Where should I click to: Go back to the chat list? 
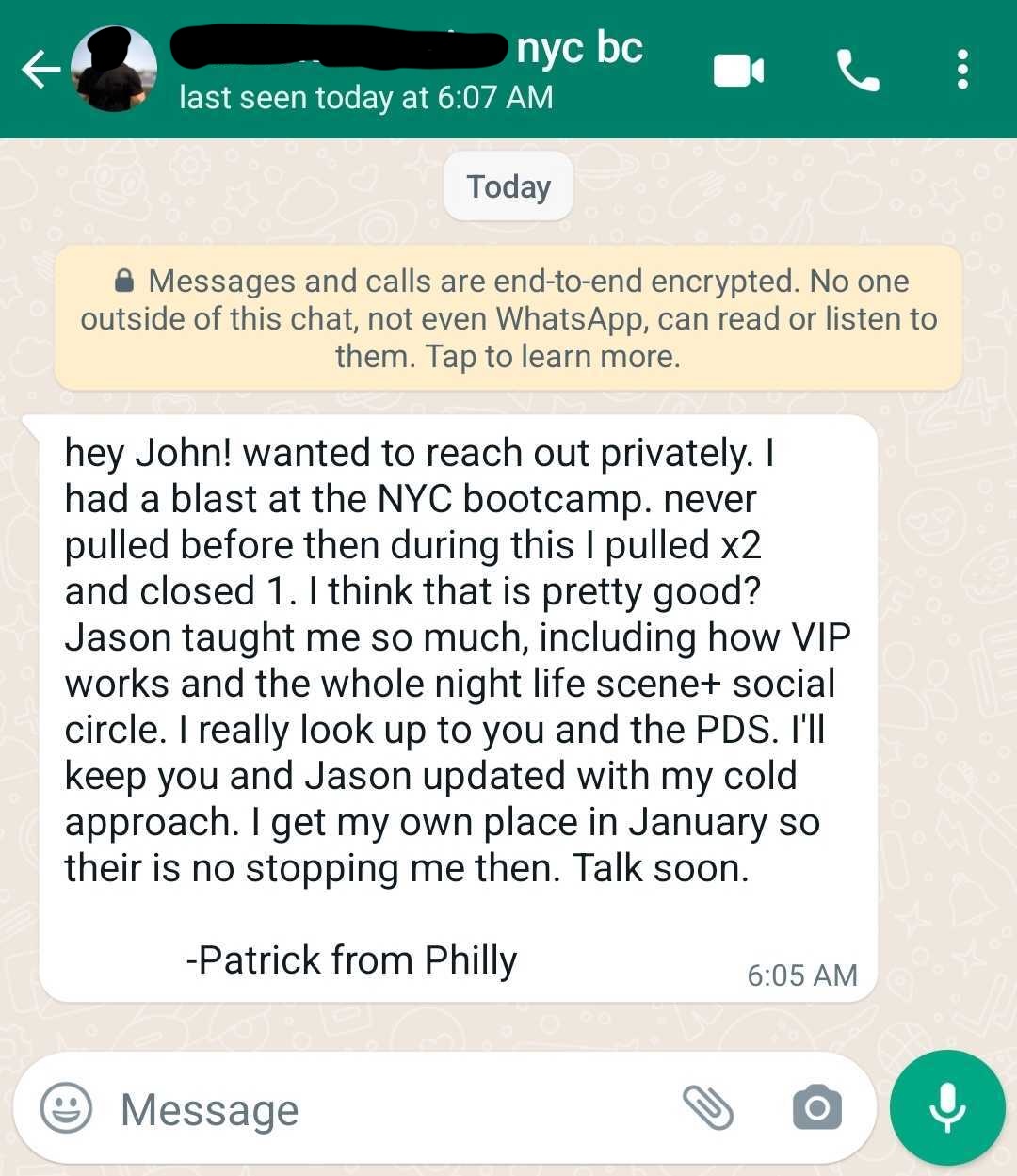pyautogui.click(x=40, y=70)
